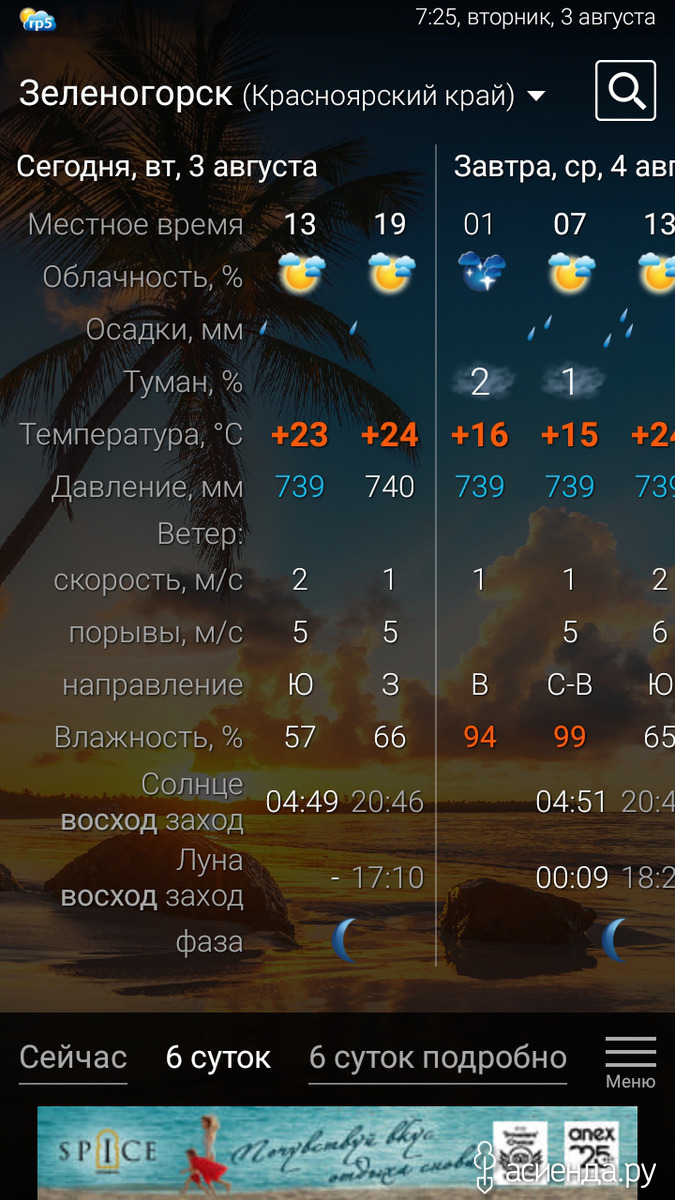Open the Spice advertisement banner
The image size is (675, 1200).
(x=337, y=1152)
